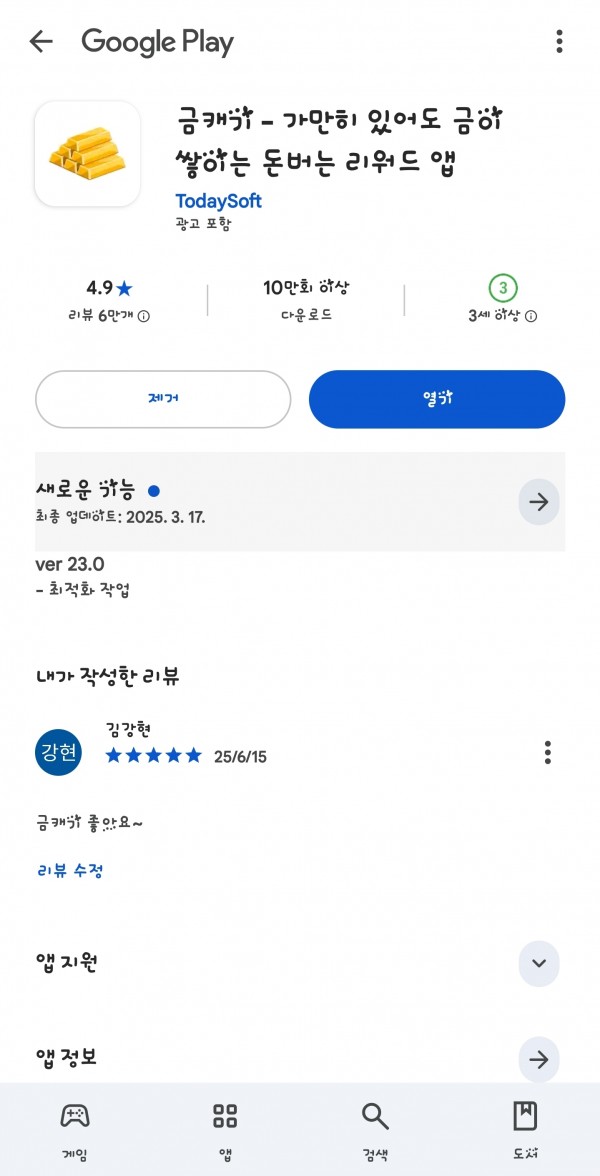Open the TodaySoft developer page

(x=218, y=201)
